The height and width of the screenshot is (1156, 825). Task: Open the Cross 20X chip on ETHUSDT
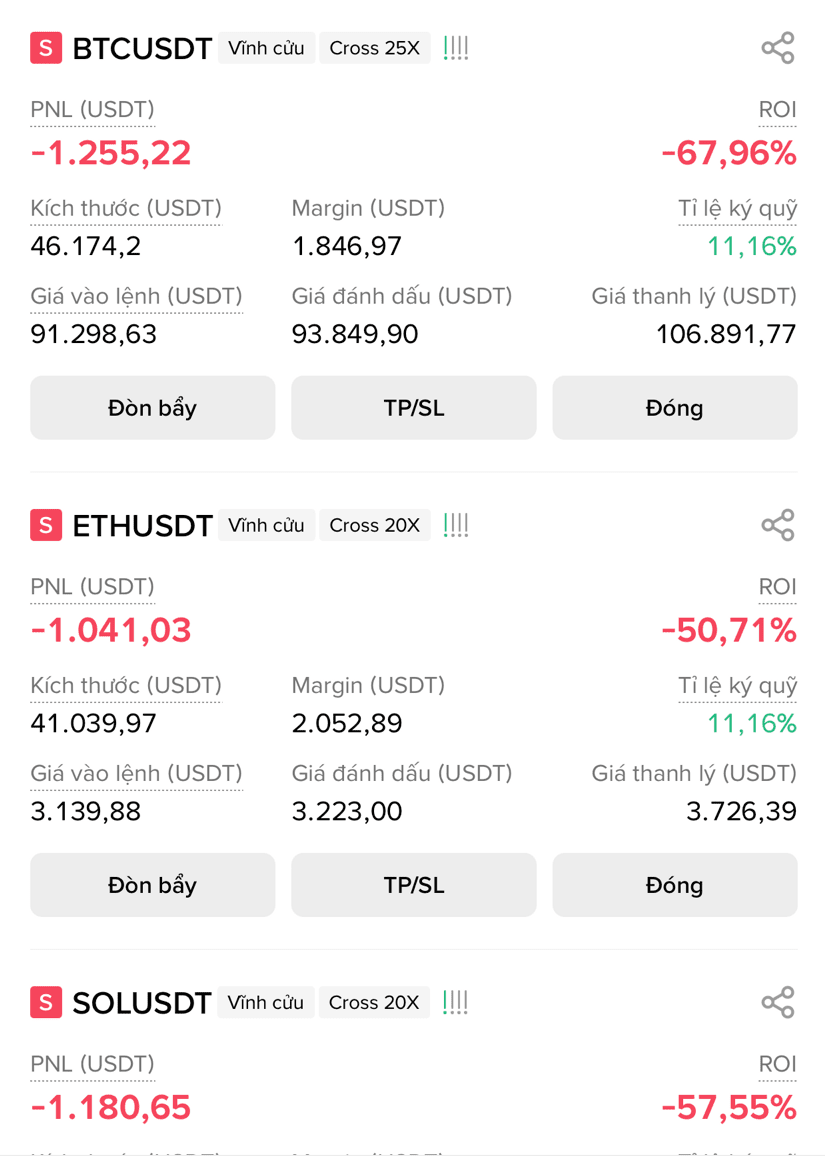pyautogui.click(x=375, y=525)
